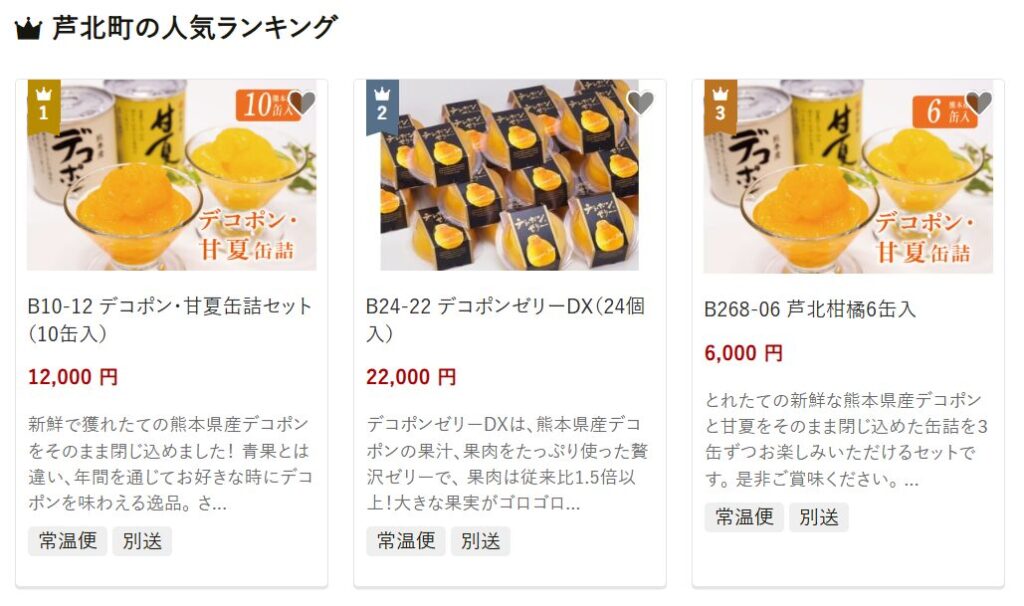This screenshot has height=606, width=1024.
Task: Favorite the B268-06 芦北柑橘6缶入 with the heart
Action: tap(979, 102)
